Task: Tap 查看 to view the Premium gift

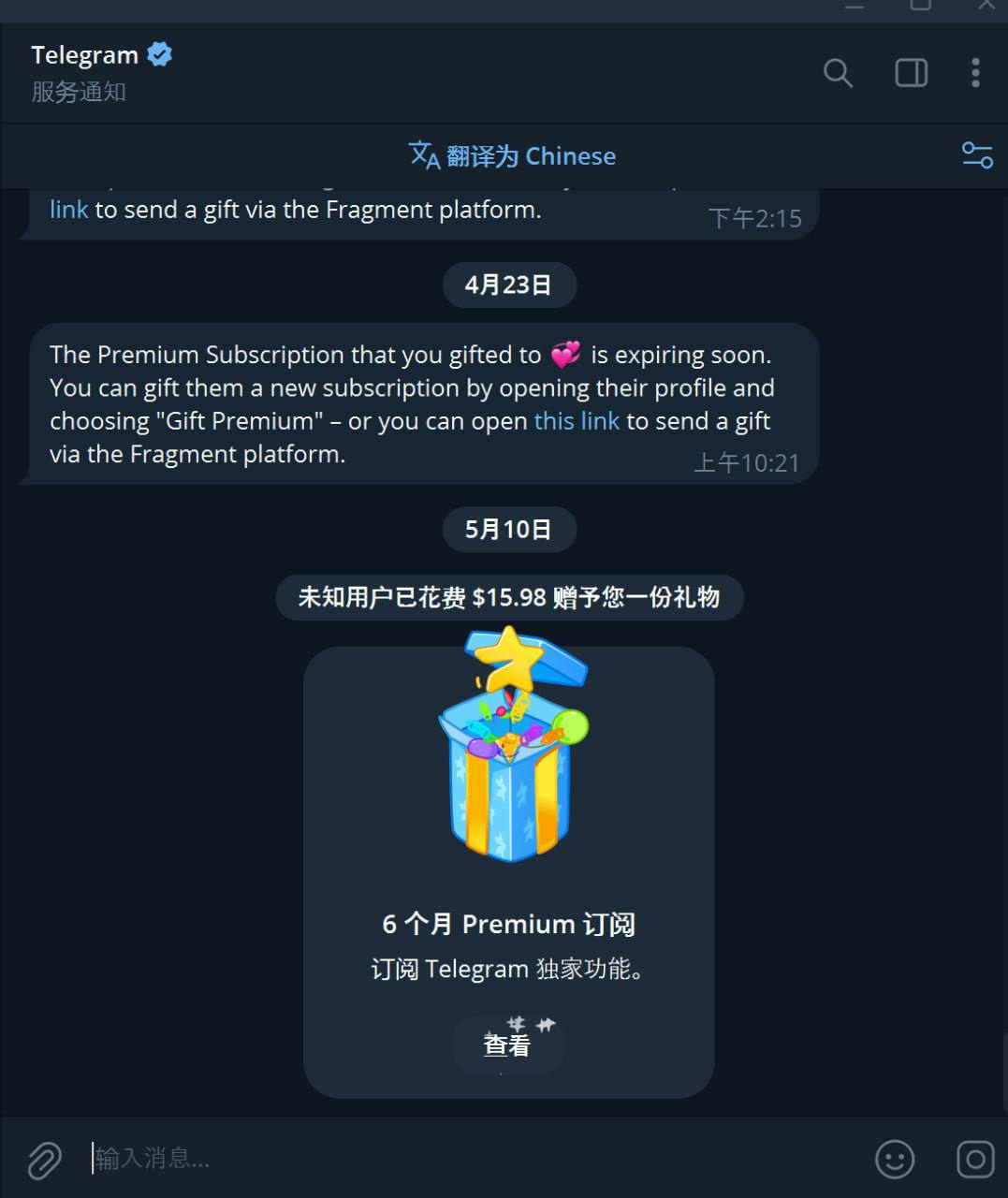Action: (x=507, y=1045)
